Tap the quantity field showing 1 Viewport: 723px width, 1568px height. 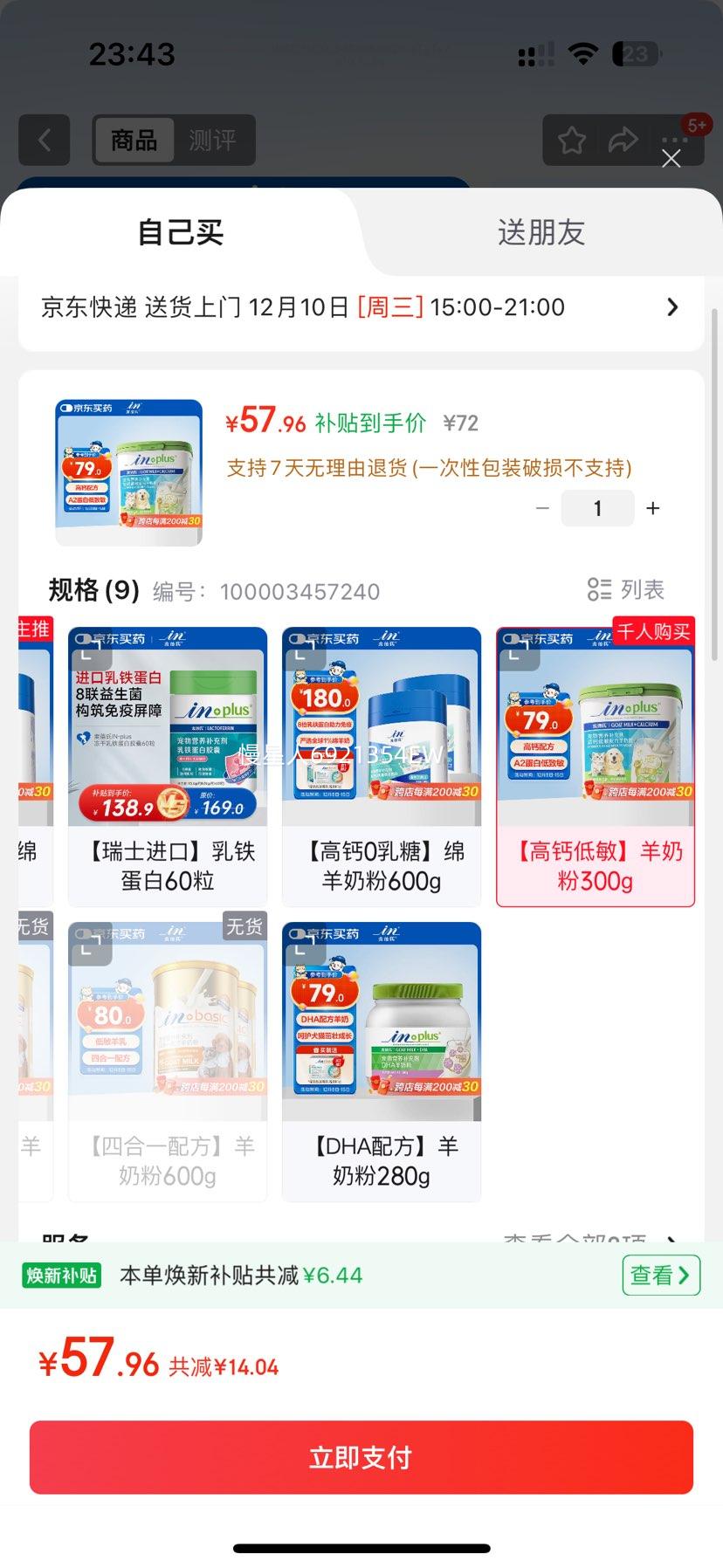[597, 507]
